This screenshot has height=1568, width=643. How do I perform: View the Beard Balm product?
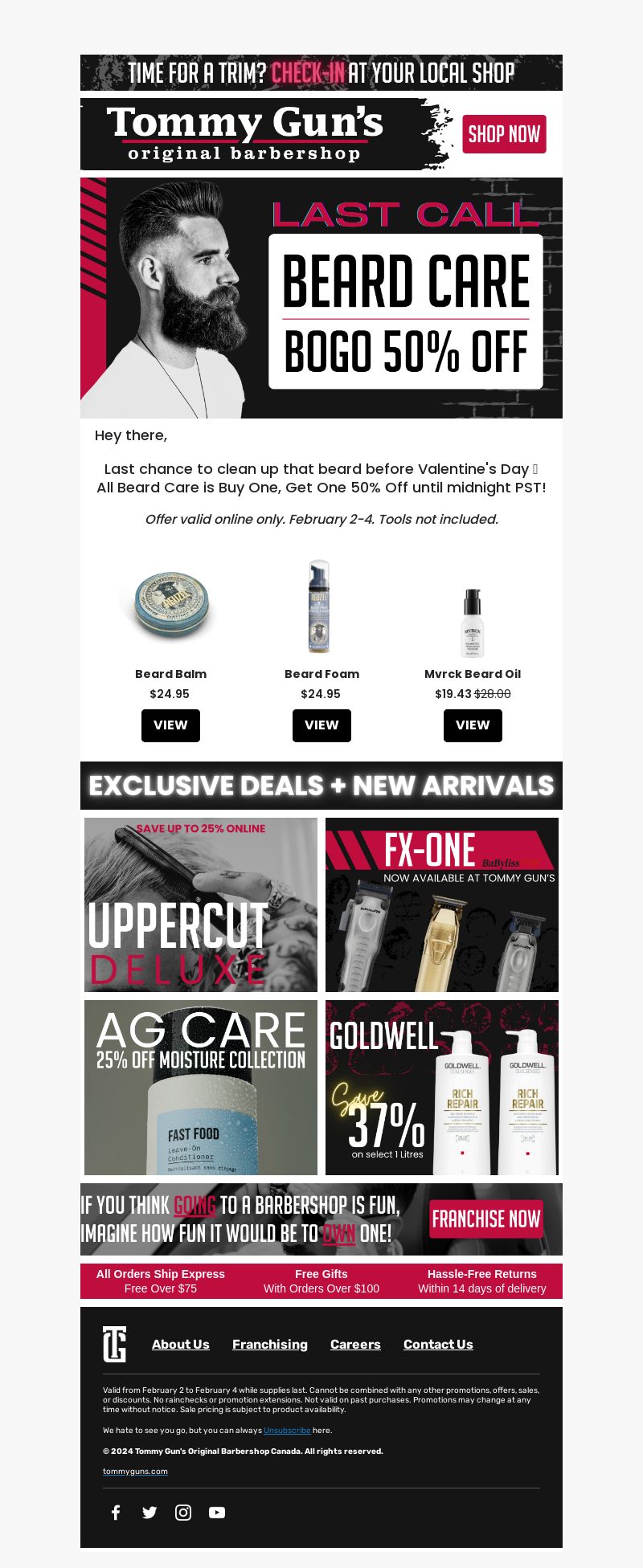coord(170,725)
